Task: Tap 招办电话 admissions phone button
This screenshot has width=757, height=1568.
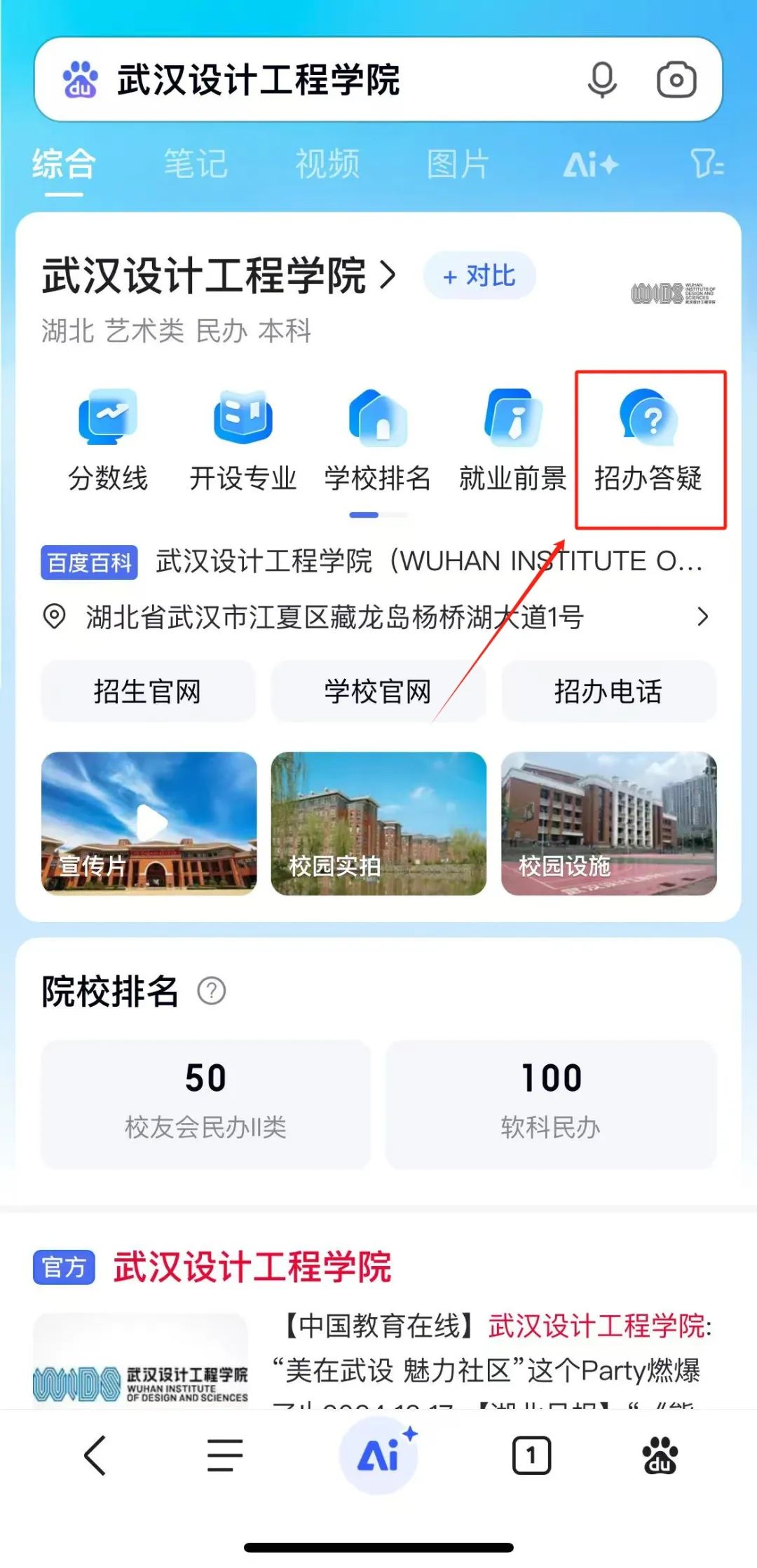Action: point(608,692)
